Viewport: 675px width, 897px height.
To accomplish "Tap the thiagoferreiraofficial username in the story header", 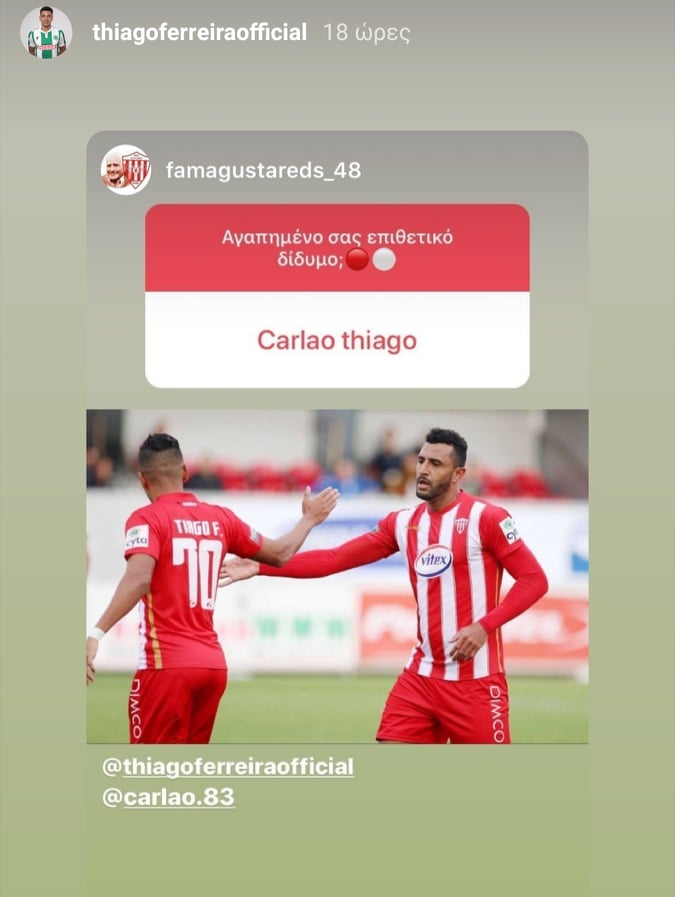I will click(x=199, y=33).
